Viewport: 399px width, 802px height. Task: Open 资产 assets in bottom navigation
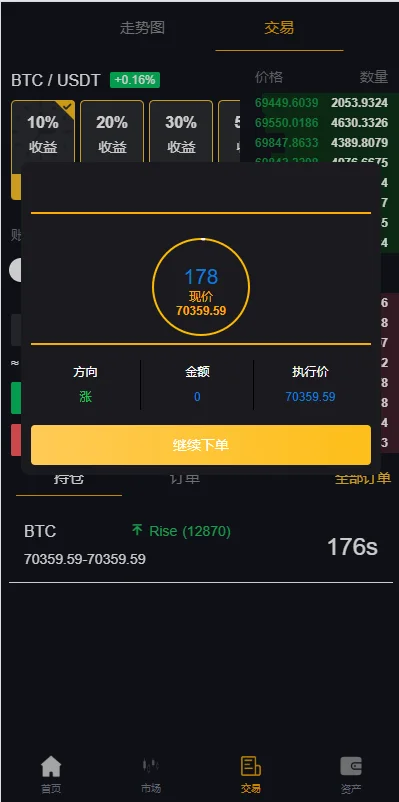tap(351, 774)
